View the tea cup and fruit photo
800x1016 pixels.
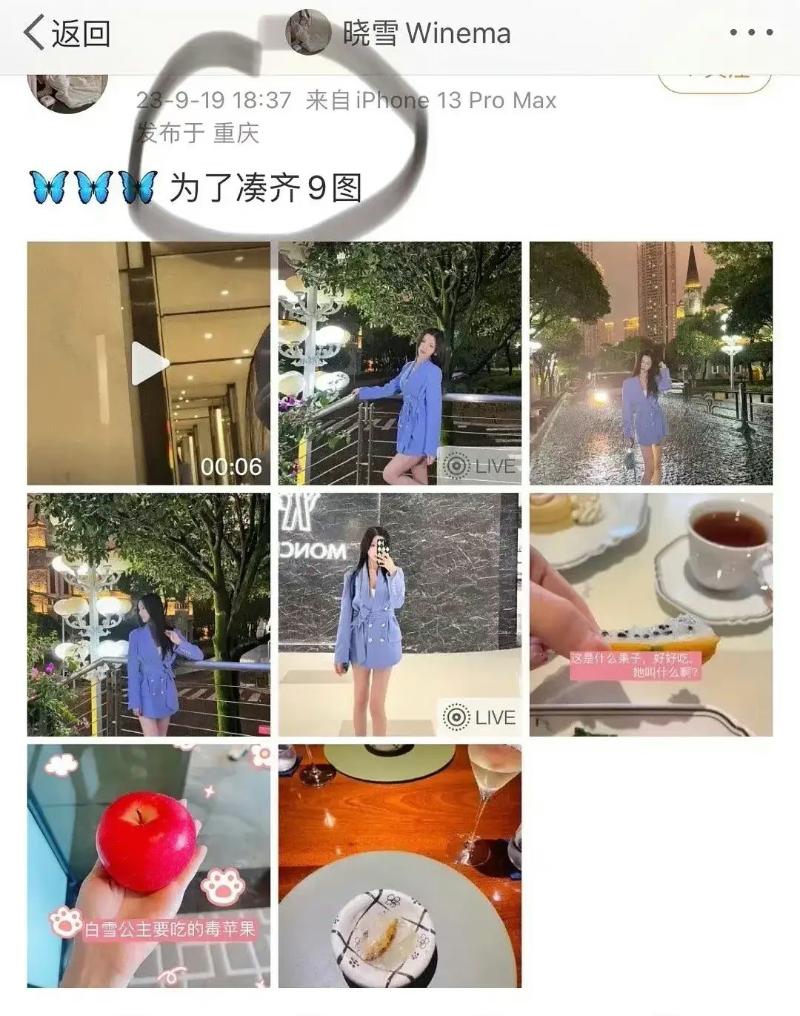click(x=651, y=614)
